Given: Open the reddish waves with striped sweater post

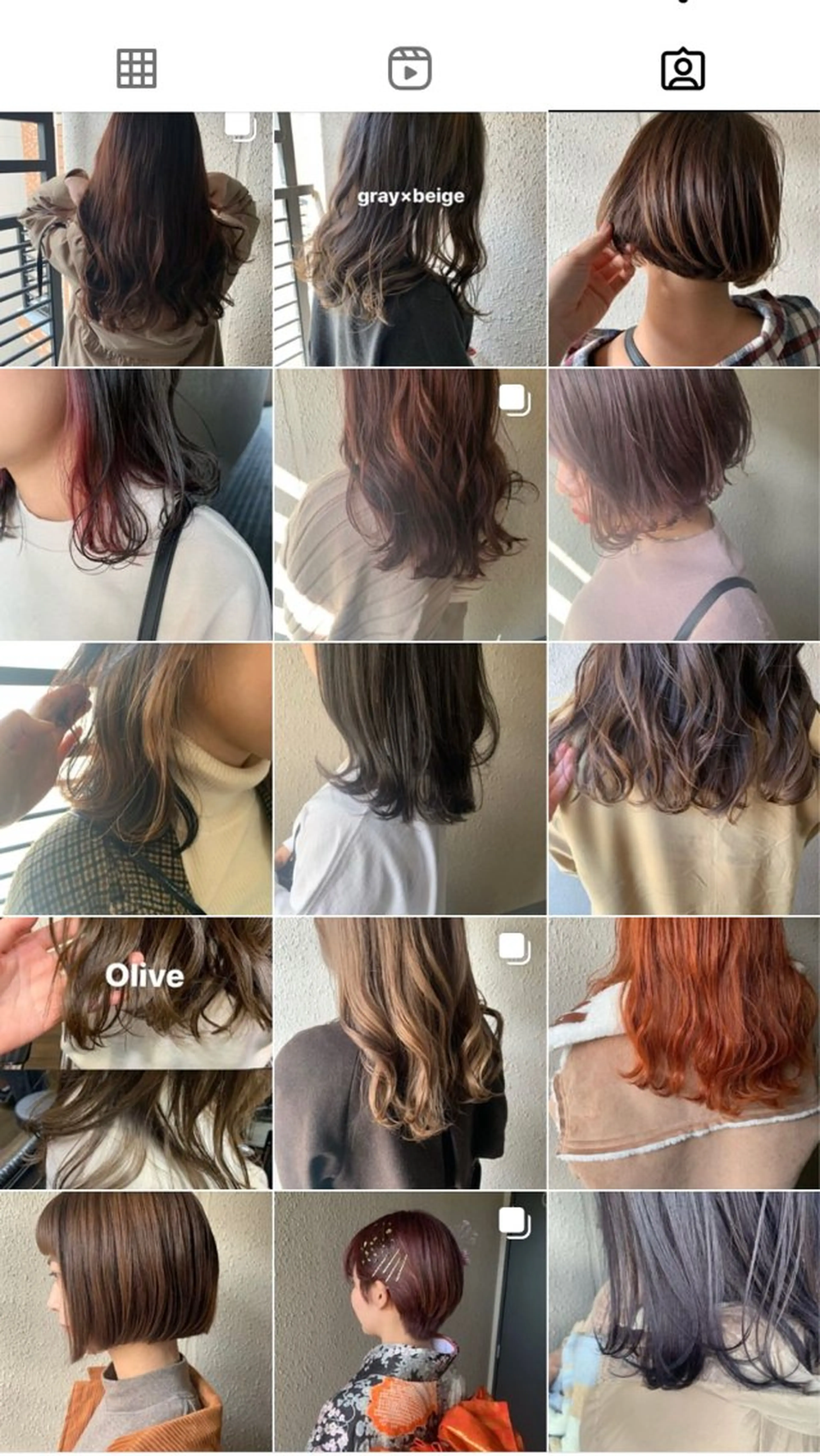Looking at the screenshot, I should tap(410, 505).
